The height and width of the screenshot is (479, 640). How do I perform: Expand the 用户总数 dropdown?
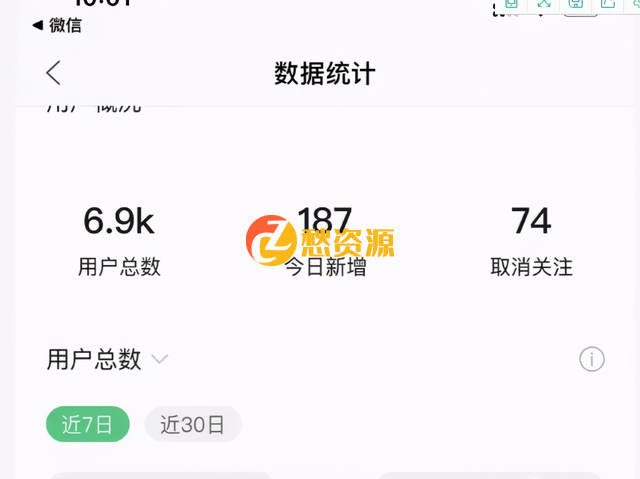pos(159,360)
